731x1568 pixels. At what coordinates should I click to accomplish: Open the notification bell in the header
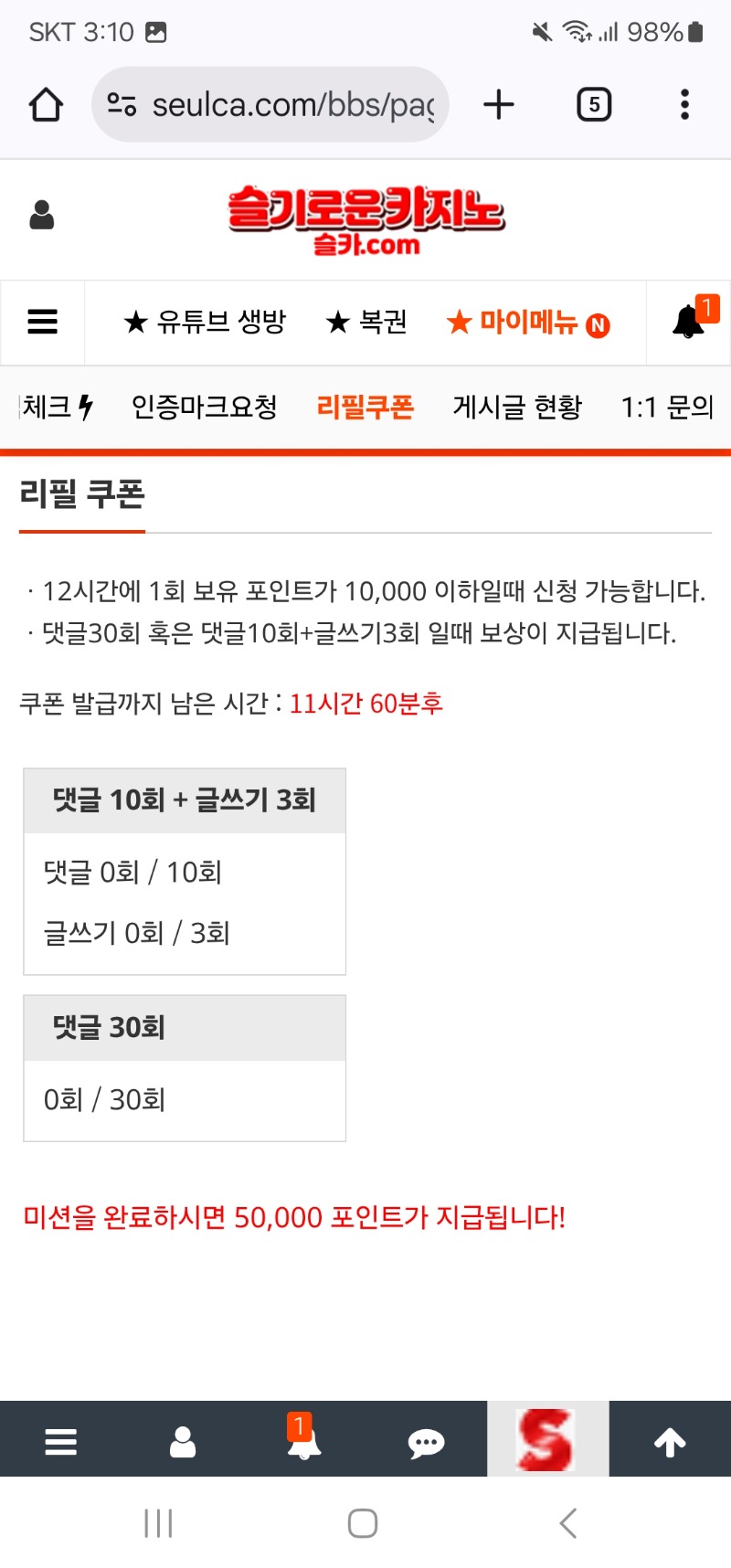coord(689,322)
